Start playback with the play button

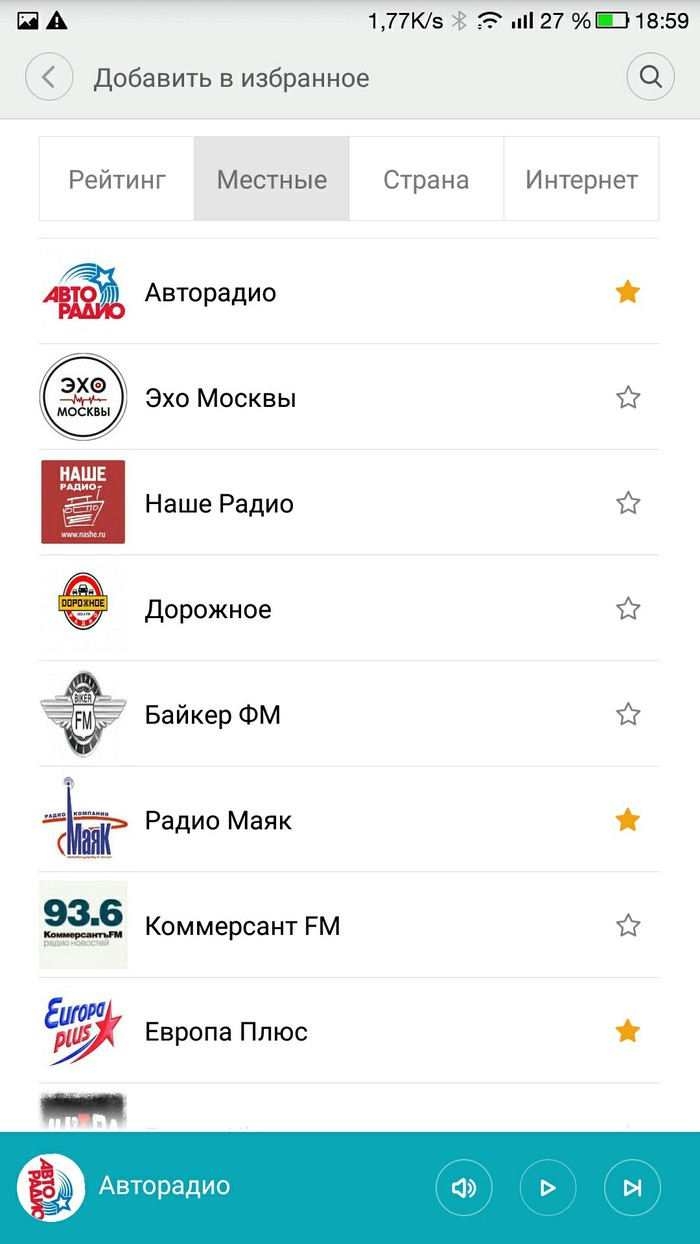548,1187
